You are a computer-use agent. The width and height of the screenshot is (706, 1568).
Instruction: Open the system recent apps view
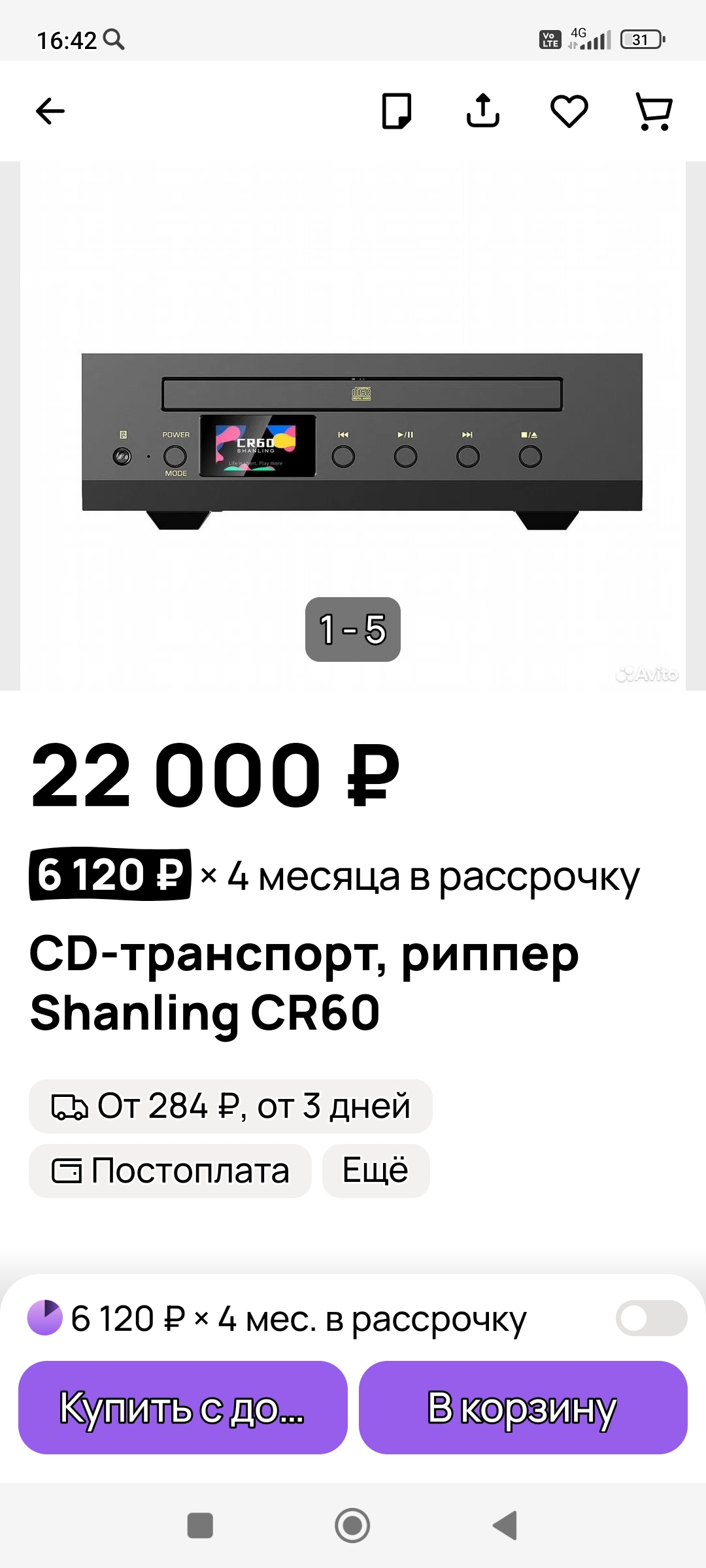pyautogui.click(x=200, y=1526)
